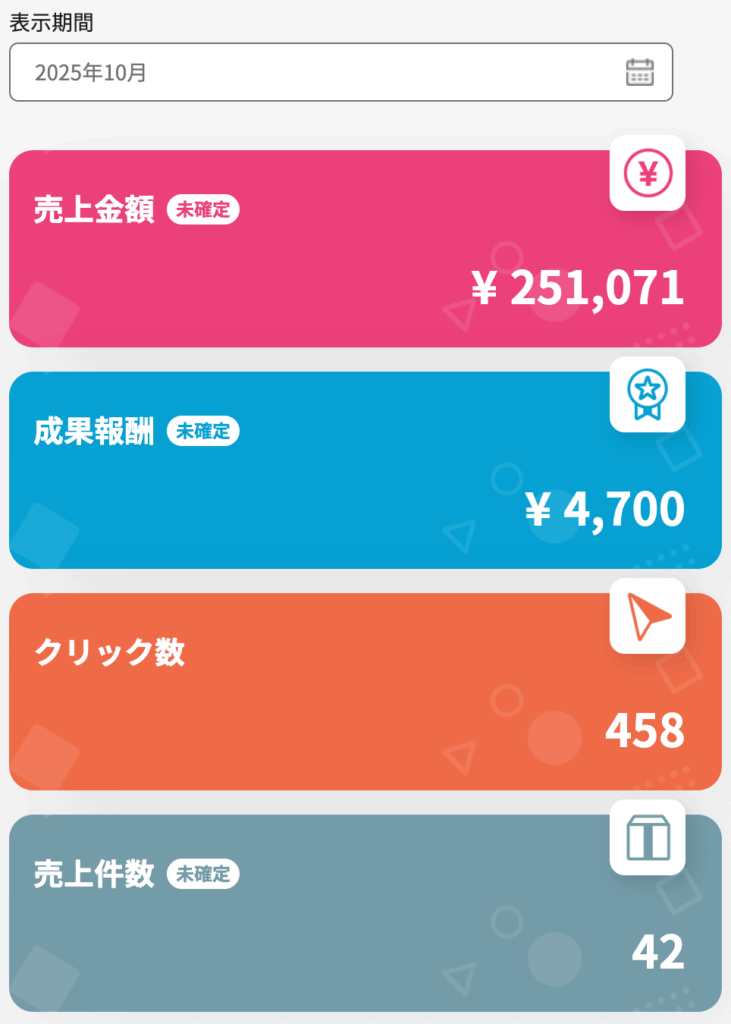Select the award ribbon icon on 成果報酬 card
The width and height of the screenshot is (731, 1024).
[x=647, y=395]
